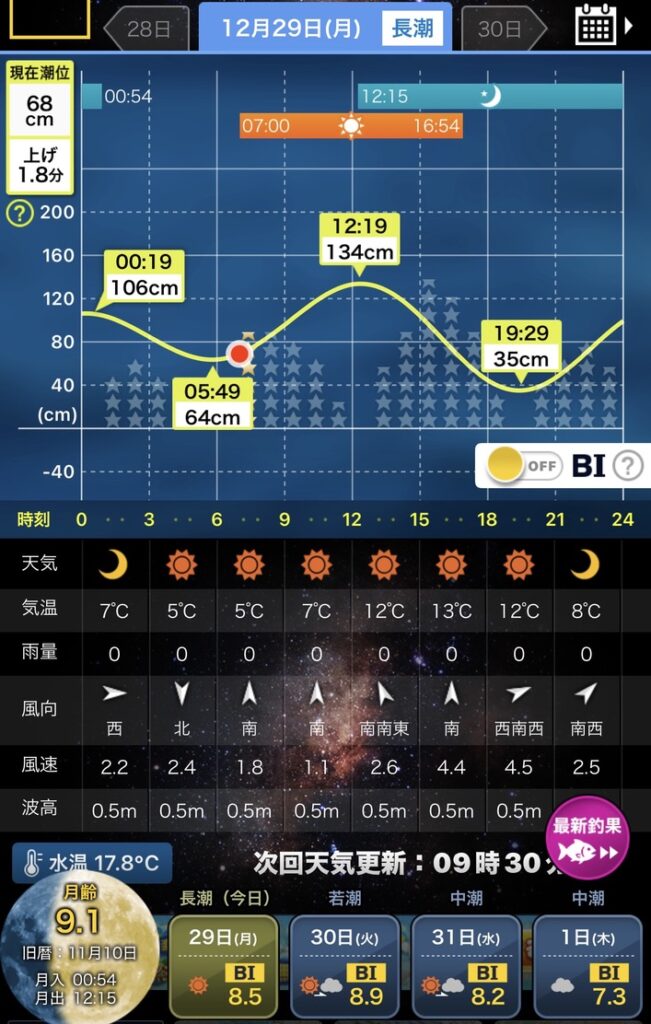This screenshot has height=1024, width=651.
Task: Tap the yellow-framed box at top left
Action: point(45,17)
